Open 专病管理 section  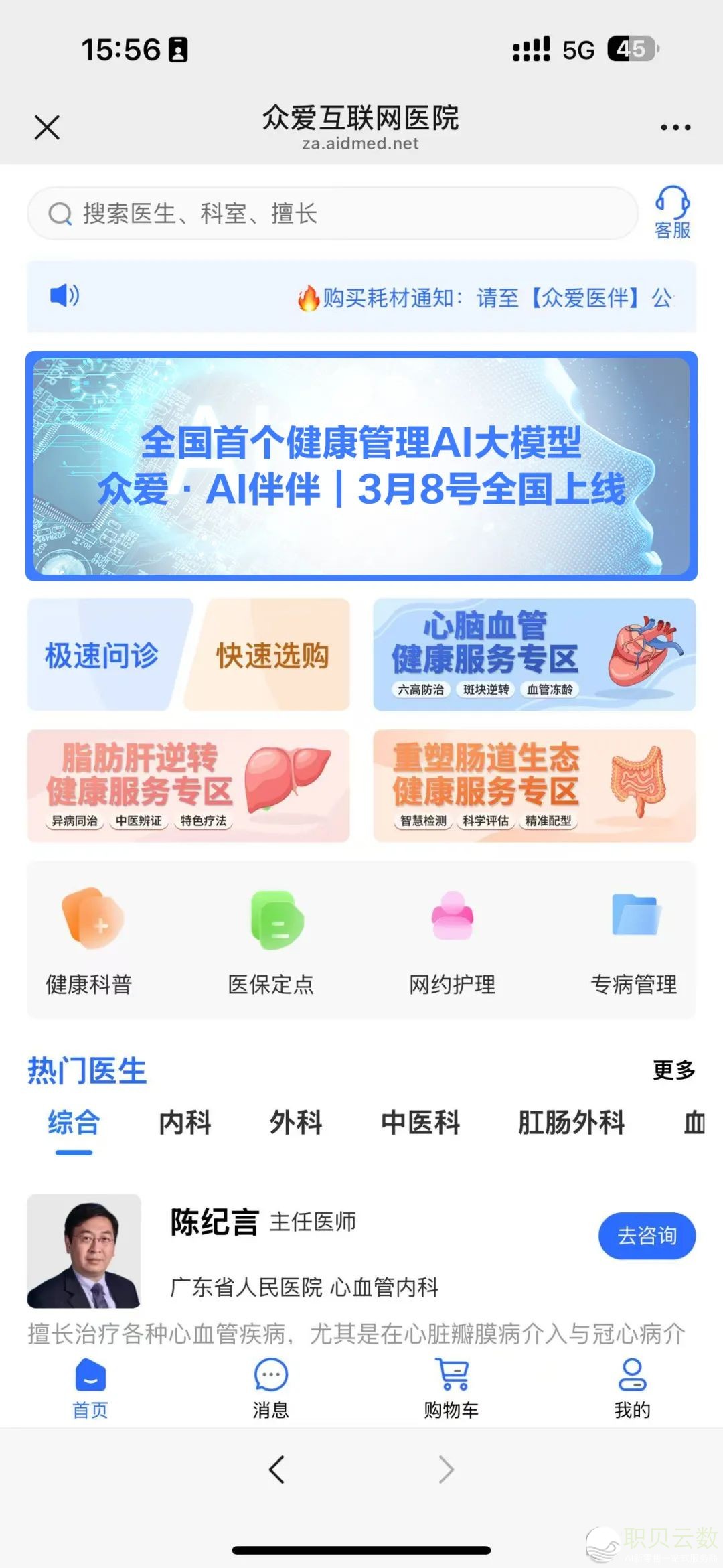(x=633, y=941)
